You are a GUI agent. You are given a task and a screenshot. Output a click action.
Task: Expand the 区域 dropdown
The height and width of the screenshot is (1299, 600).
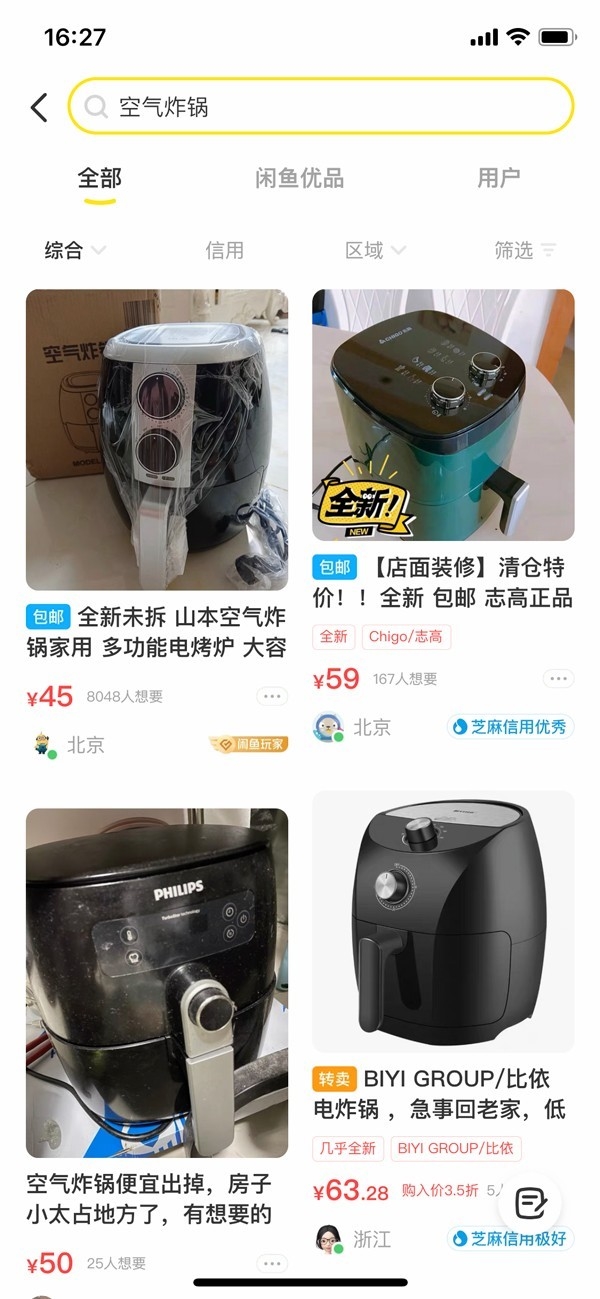[375, 250]
